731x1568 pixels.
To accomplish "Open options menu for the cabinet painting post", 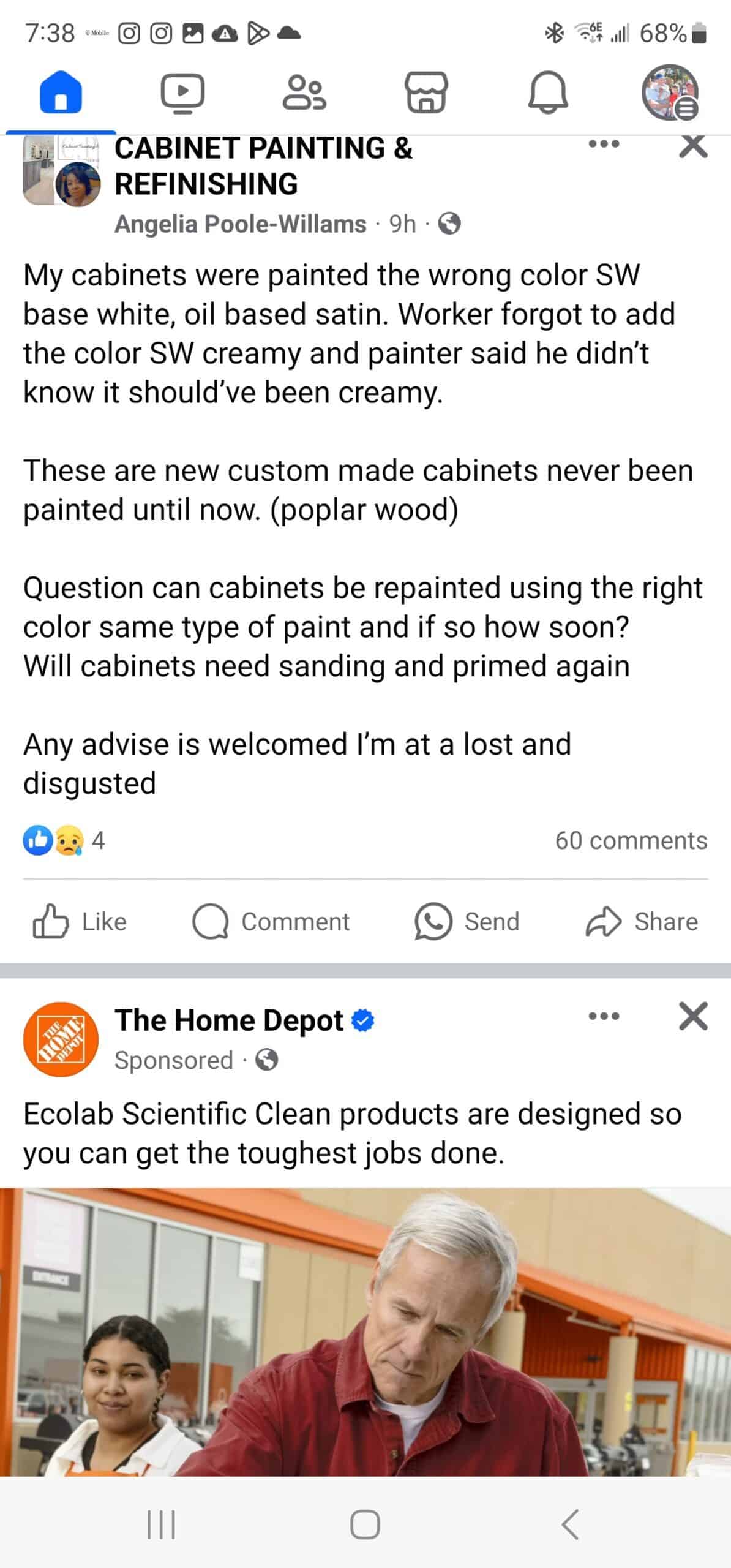I will pos(604,145).
